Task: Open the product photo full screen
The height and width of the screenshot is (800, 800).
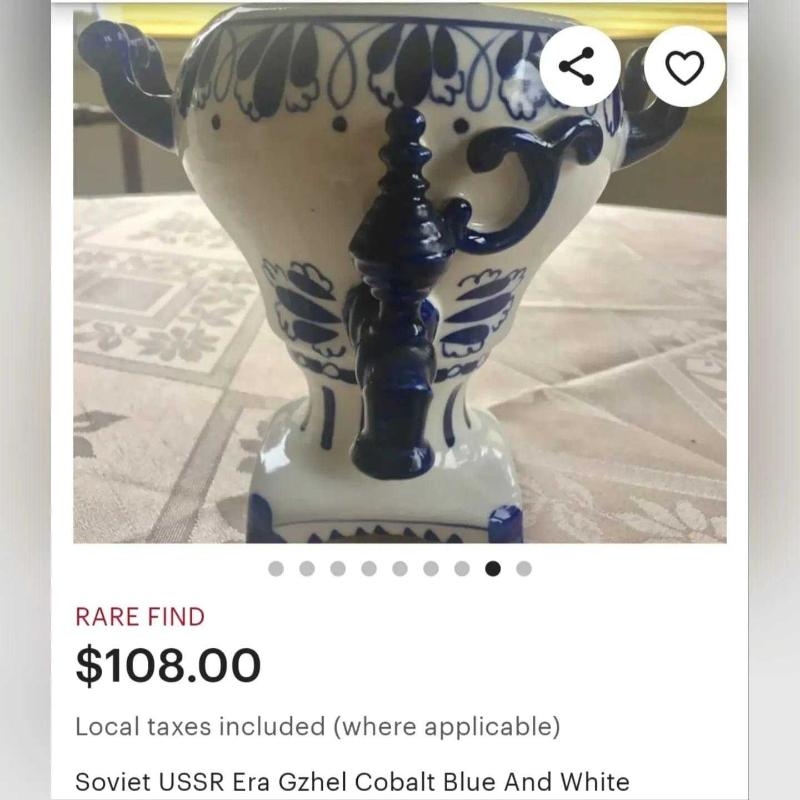Action: click(x=400, y=300)
